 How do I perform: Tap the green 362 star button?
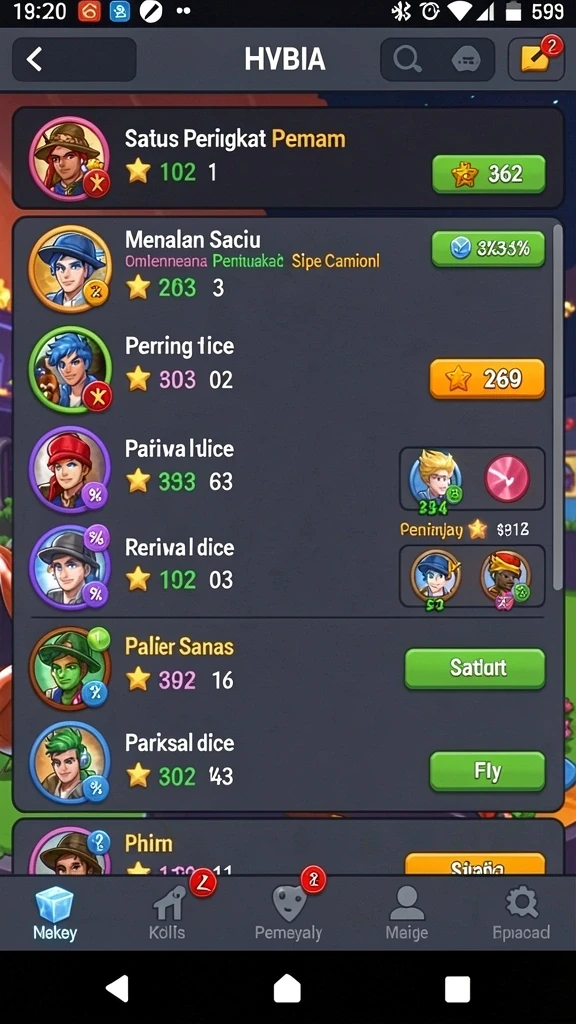click(488, 174)
